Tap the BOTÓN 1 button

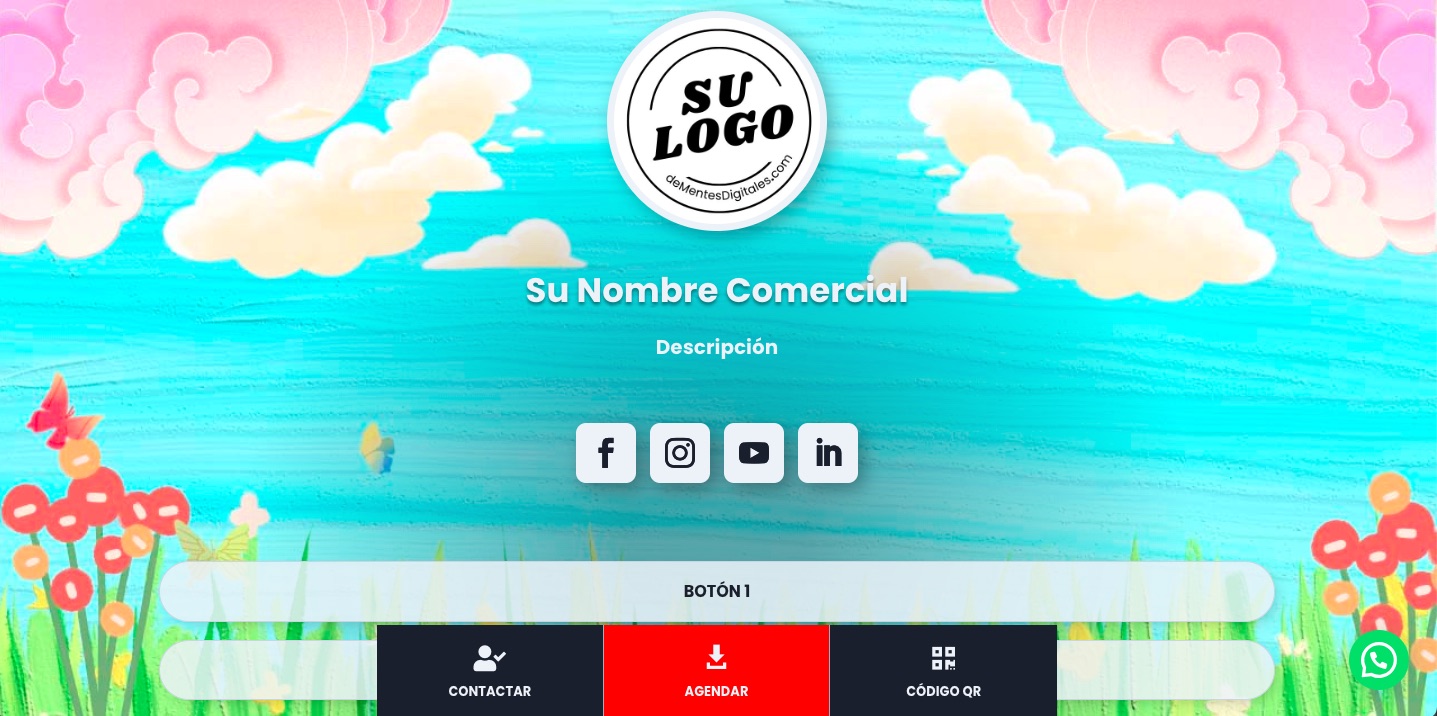point(716,591)
